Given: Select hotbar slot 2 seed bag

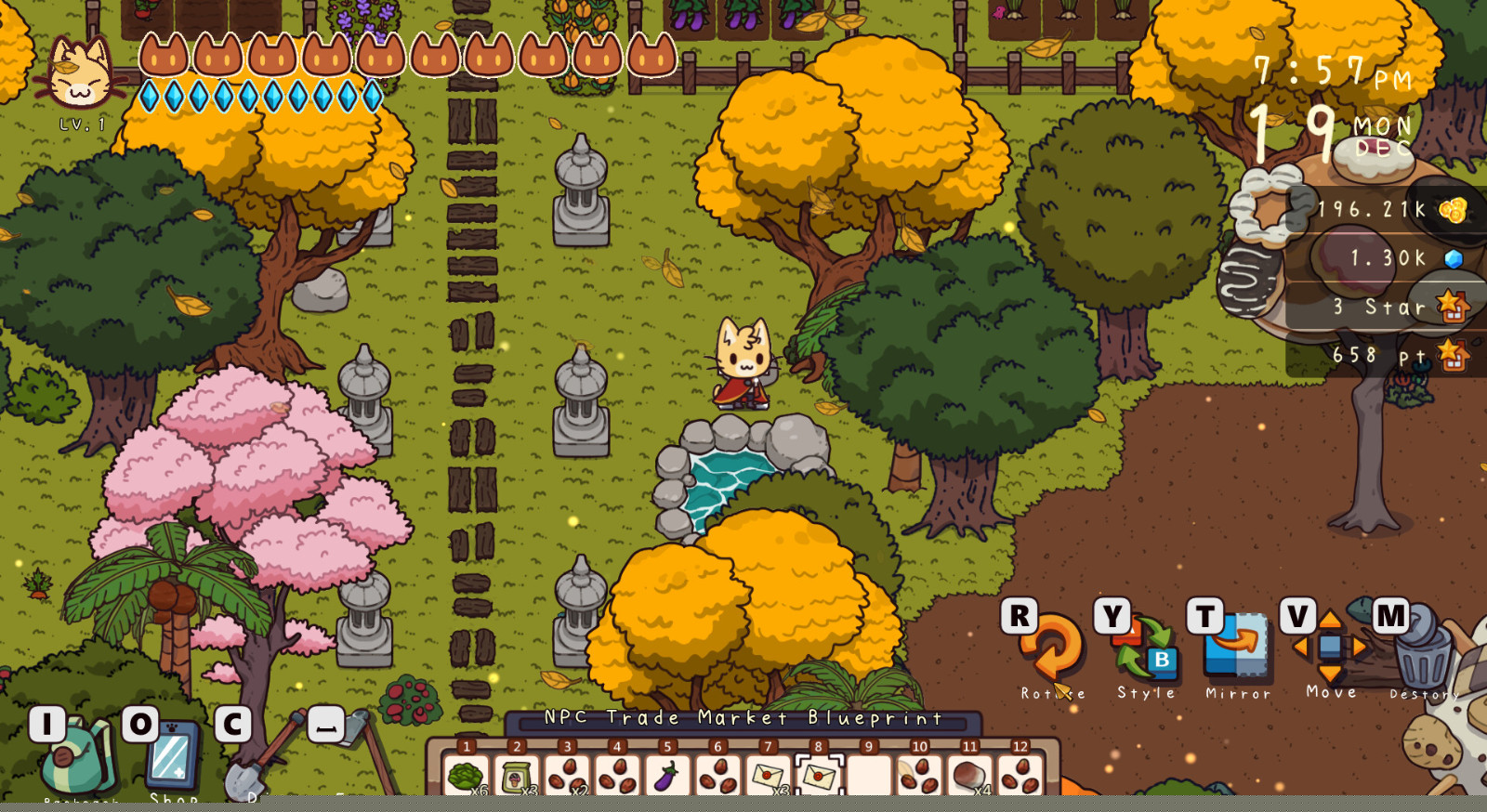Looking at the screenshot, I should pyautogui.click(x=516, y=775).
